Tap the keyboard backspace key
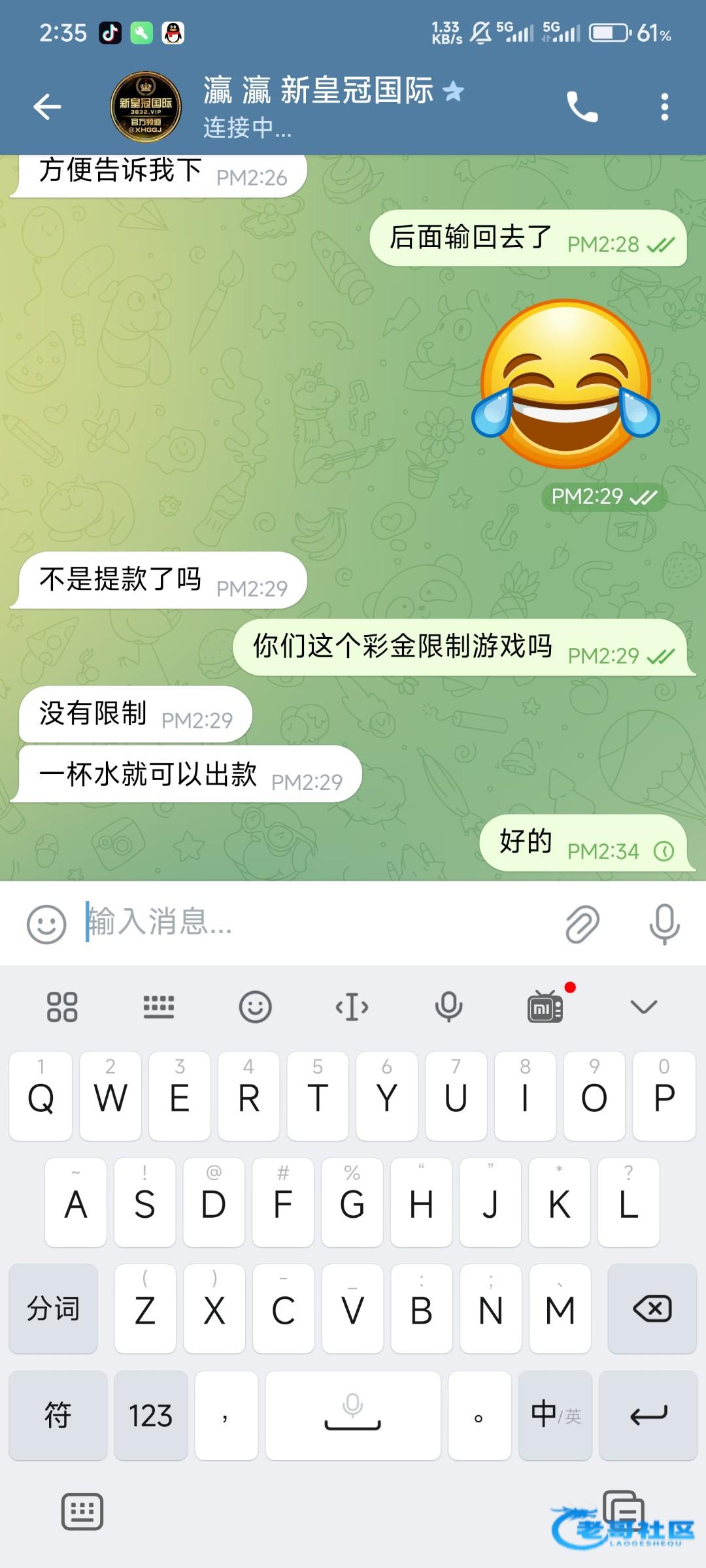The image size is (706, 1568). (x=652, y=1309)
